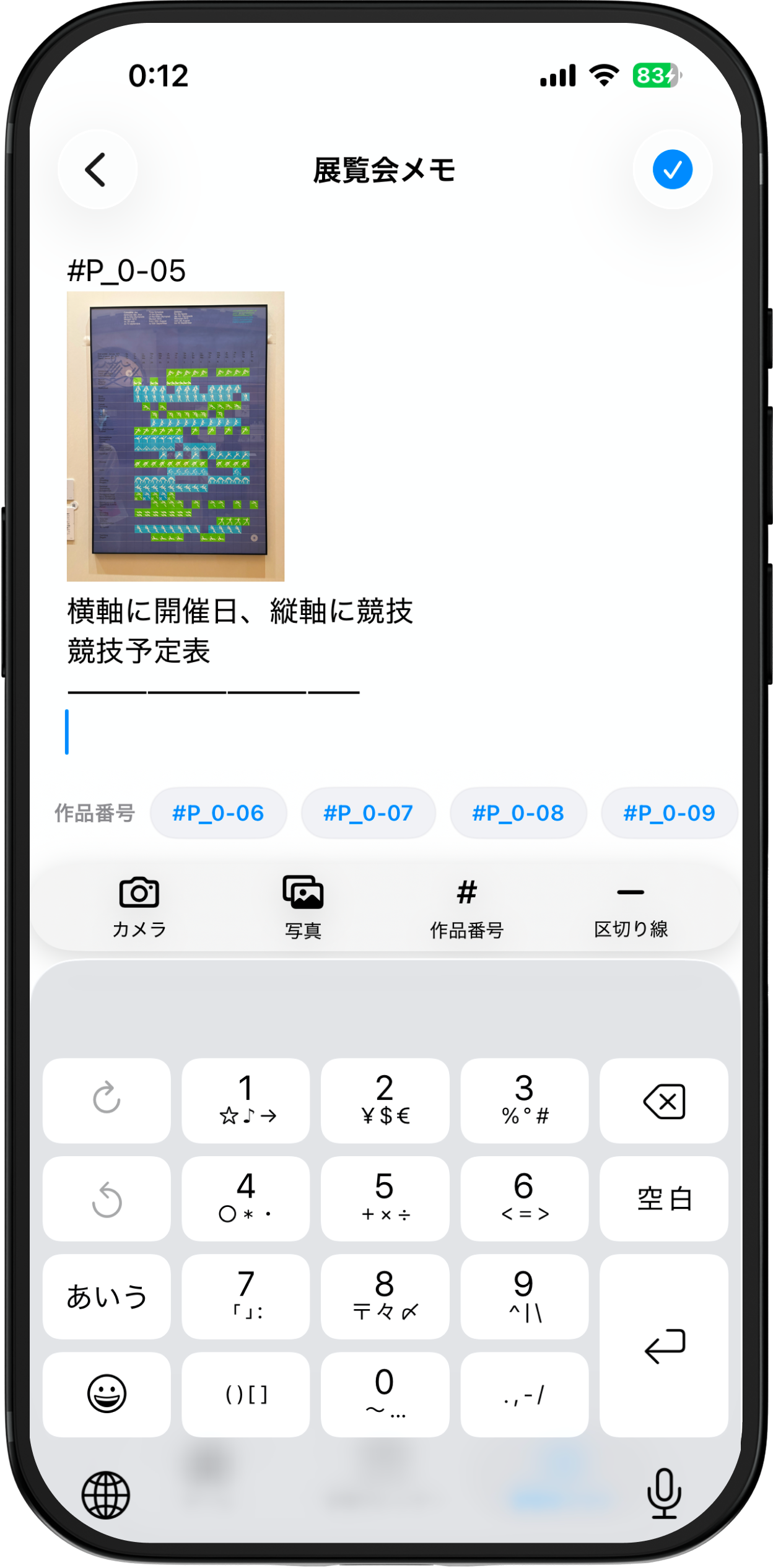This screenshot has width=773, height=1568.
Task: Tap the 展覧会メモ title at the top
Action: 386,169
